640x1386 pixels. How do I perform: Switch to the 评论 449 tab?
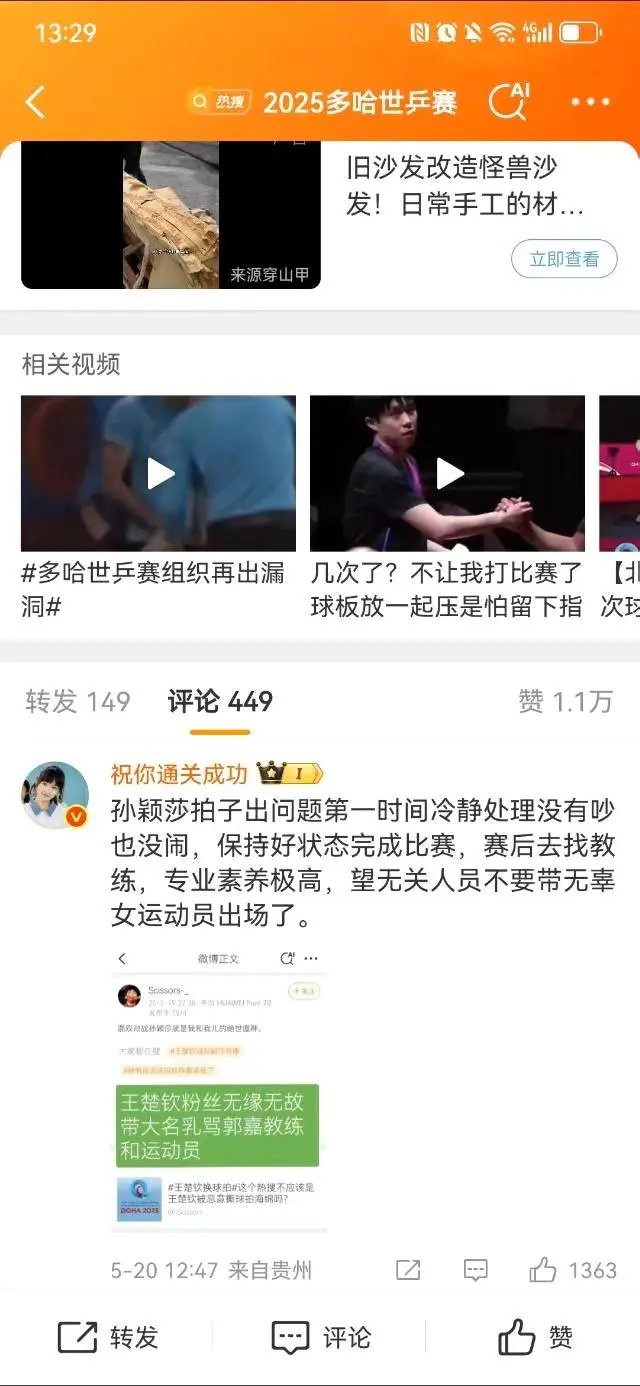point(220,702)
